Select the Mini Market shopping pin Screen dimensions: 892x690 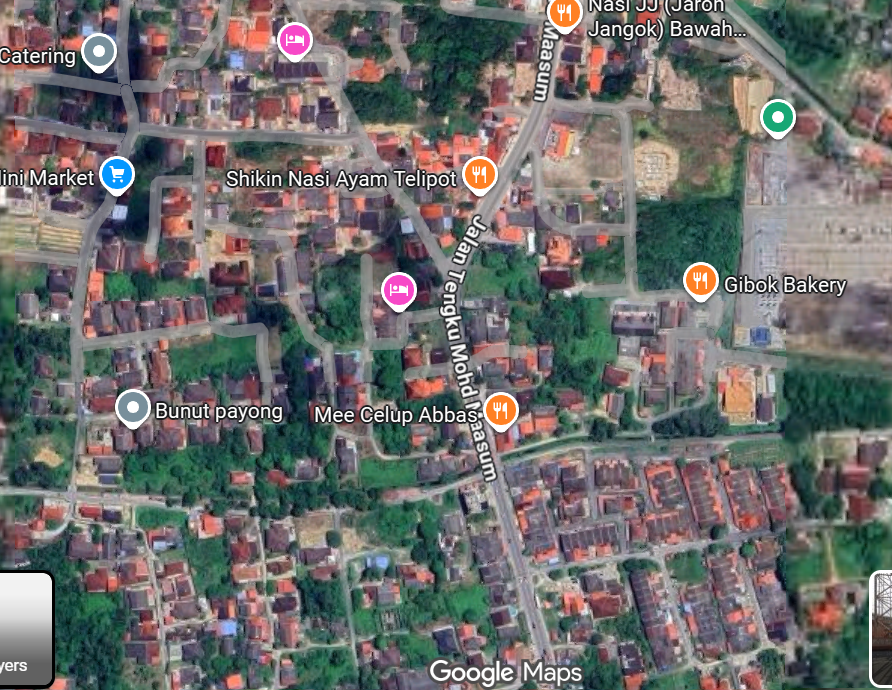click(x=117, y=174)
